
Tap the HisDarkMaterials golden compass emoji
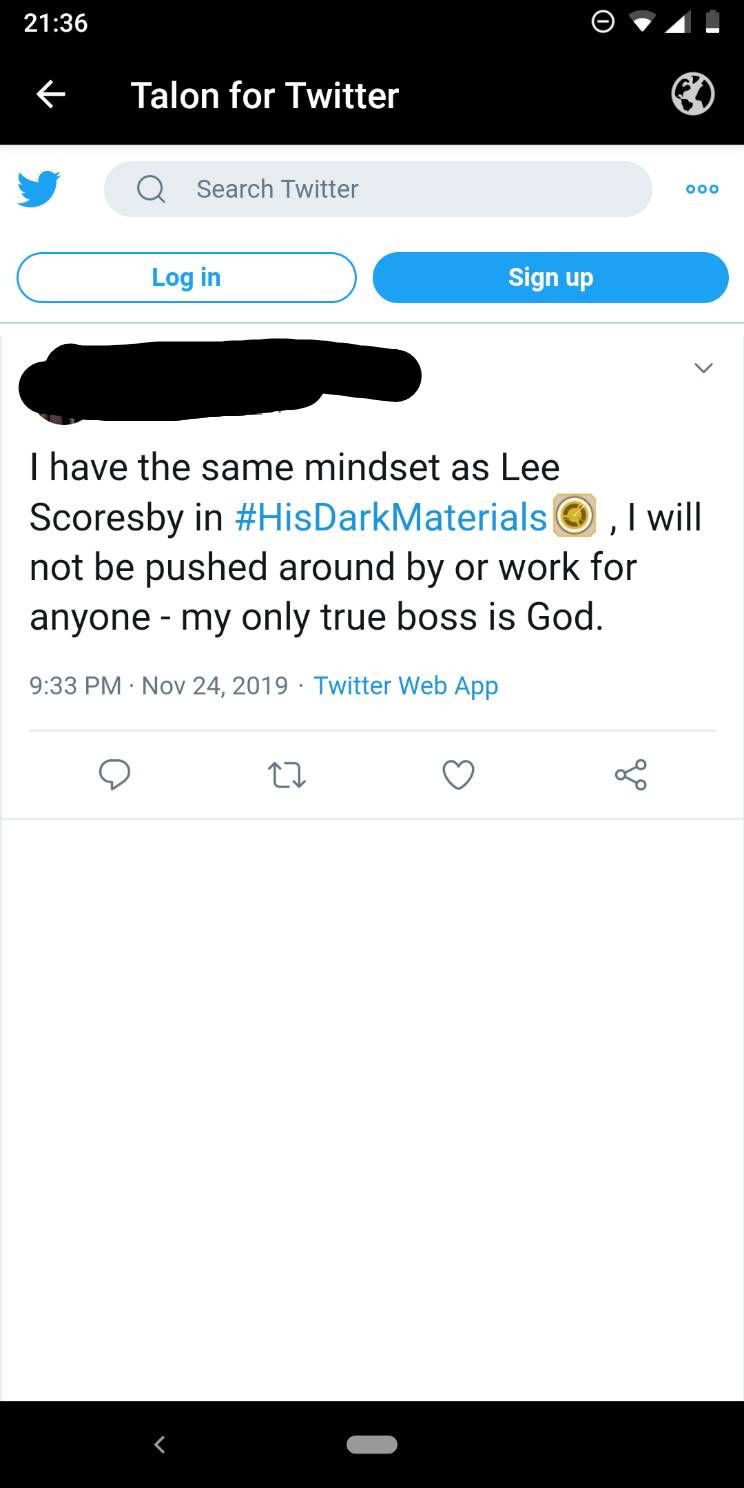point(574,516)
